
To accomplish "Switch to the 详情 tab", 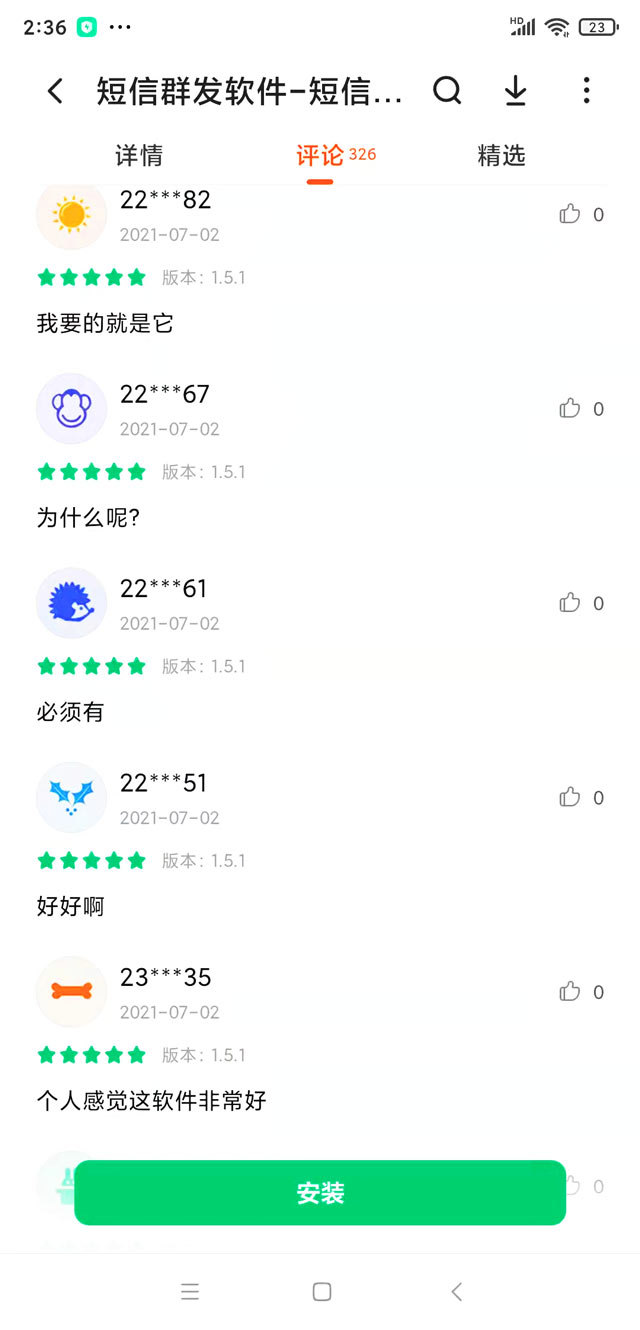I will (139, 156).
